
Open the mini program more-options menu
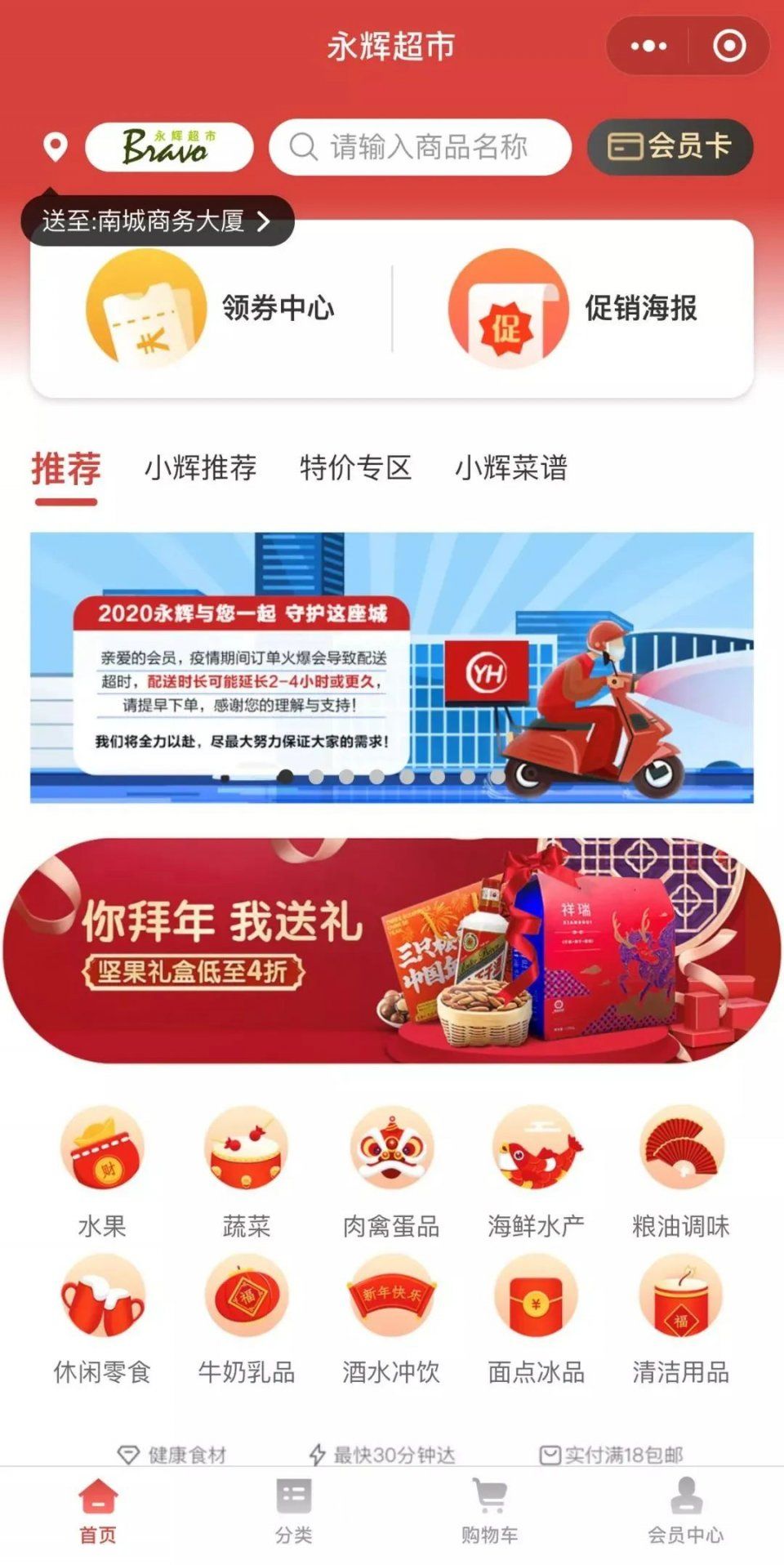click(648, 46)
